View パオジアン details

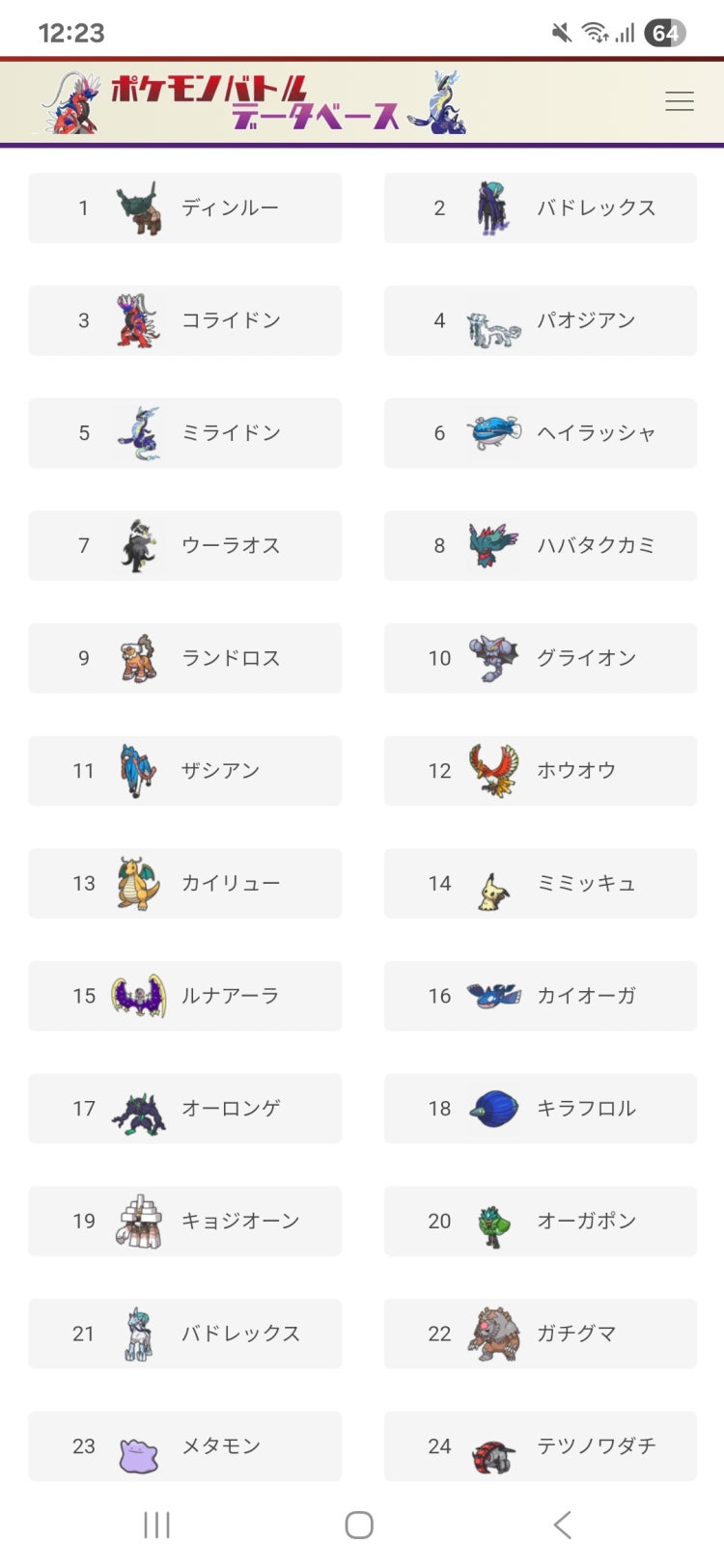pos(540,320)
